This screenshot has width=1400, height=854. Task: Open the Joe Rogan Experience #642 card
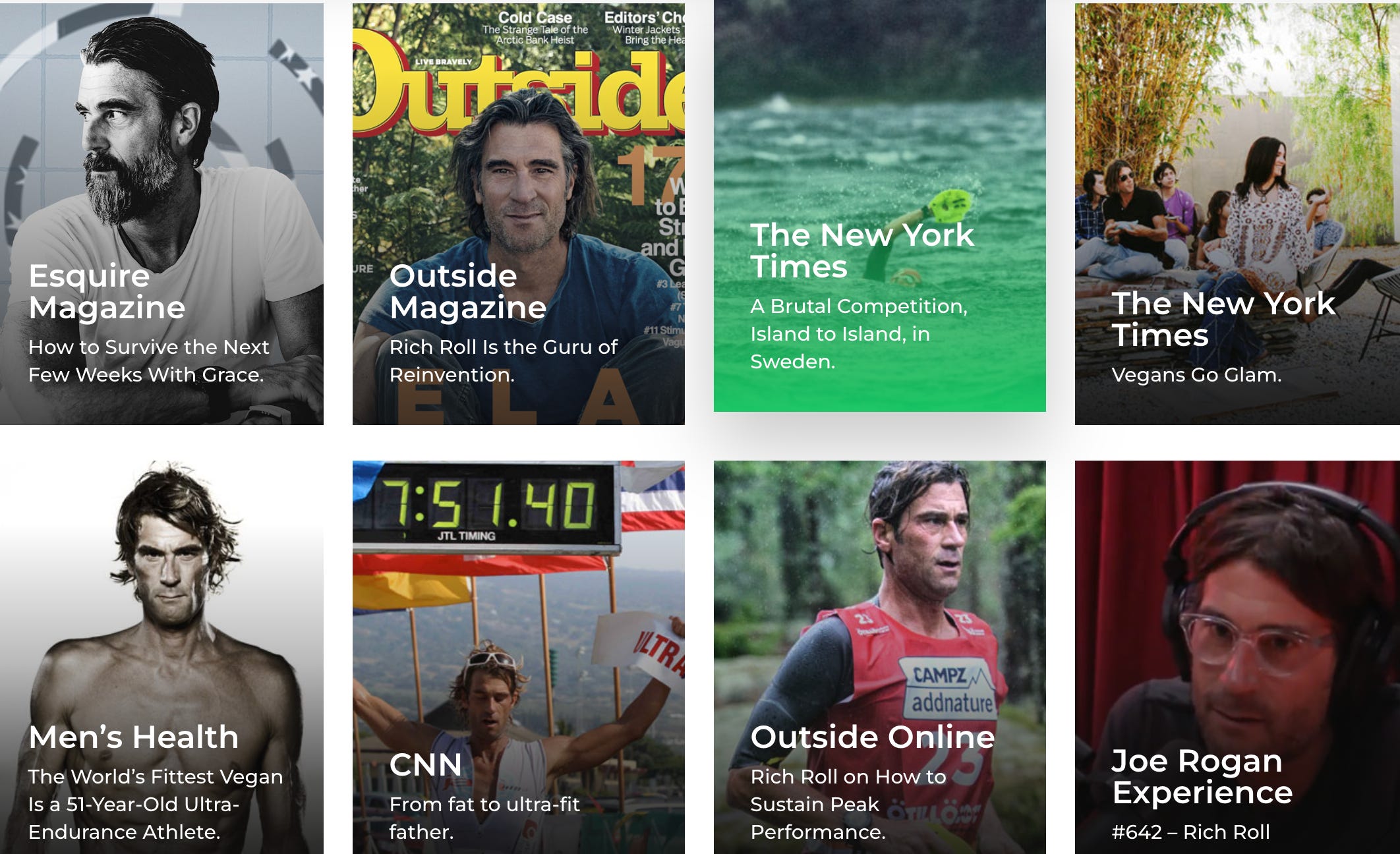(1237, 657)
